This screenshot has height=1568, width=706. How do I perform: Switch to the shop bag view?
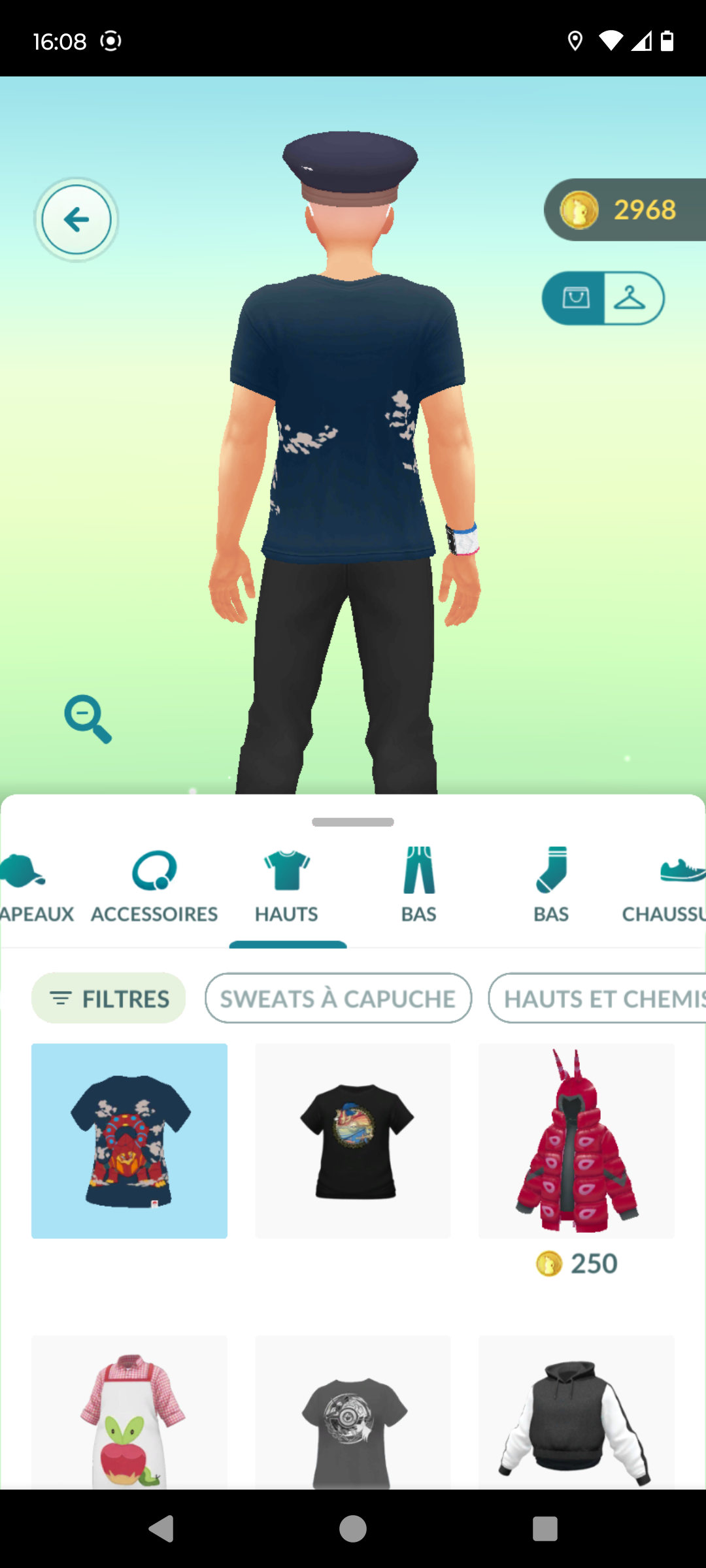coord(575,299)
